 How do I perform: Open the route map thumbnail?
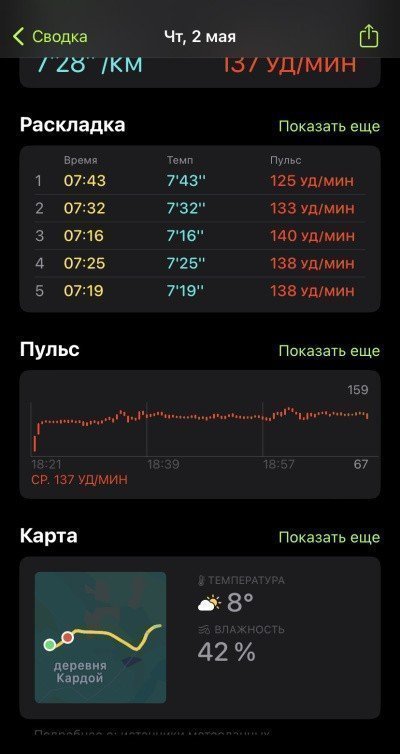[100, 638]
